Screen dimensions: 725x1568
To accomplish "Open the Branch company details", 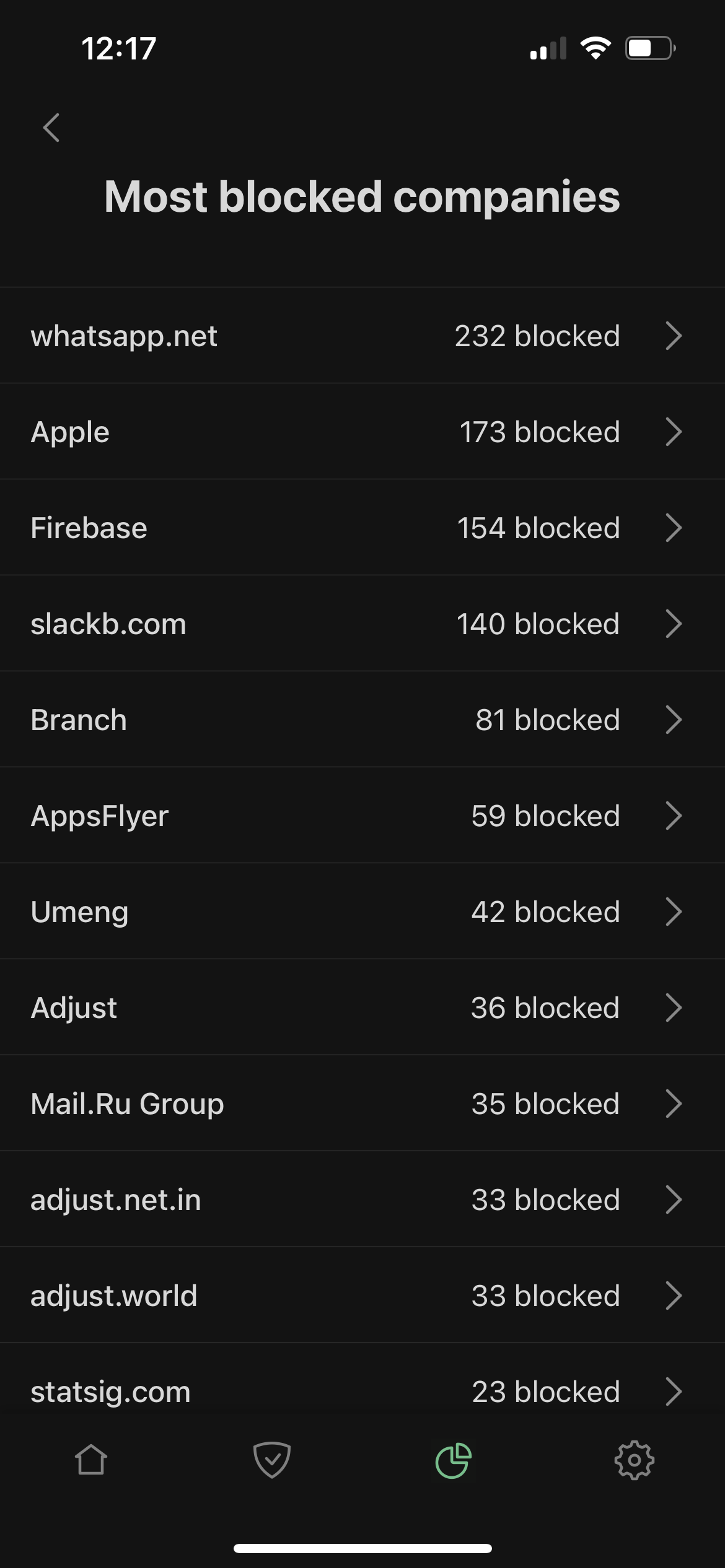I will click(x=362, y=720).
